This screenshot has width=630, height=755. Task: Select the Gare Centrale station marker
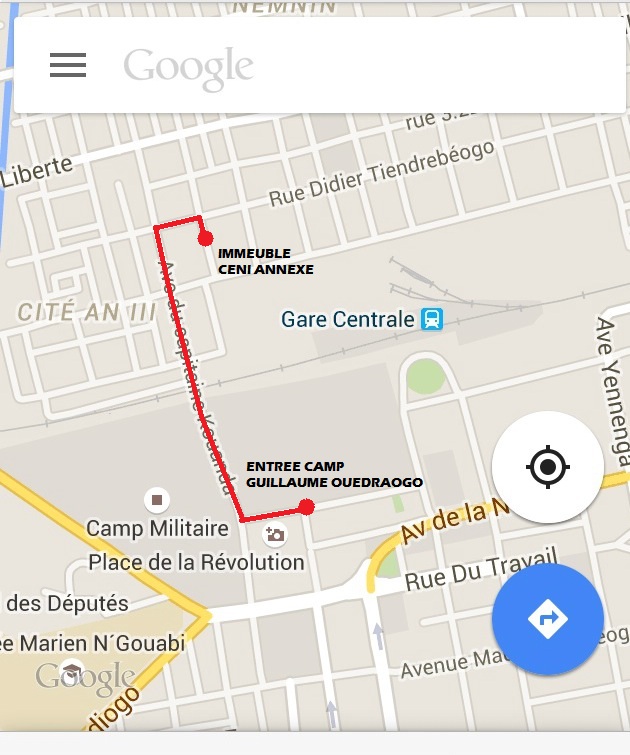(432, 319)
